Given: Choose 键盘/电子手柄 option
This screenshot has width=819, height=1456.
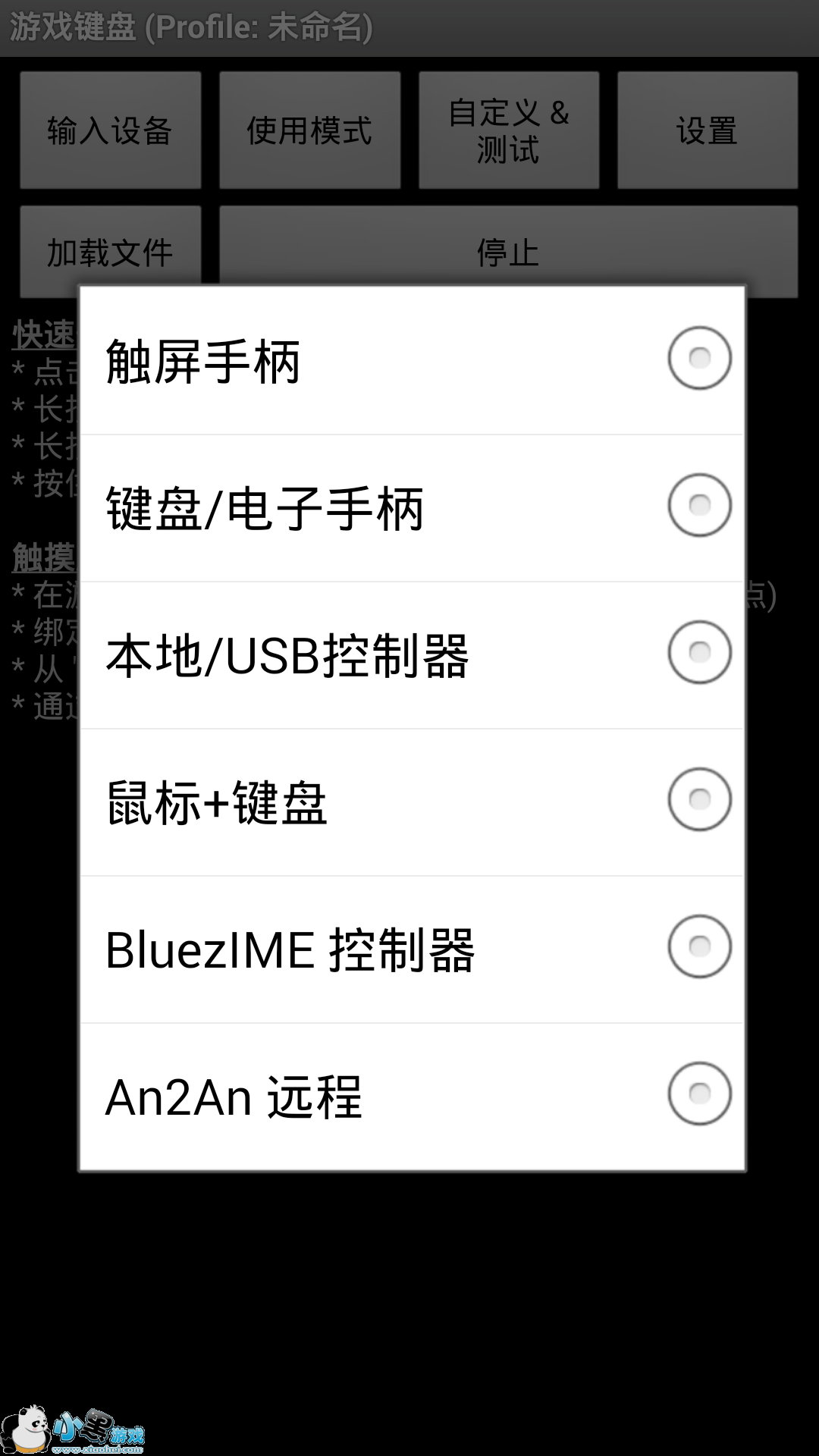Looking at the screenshot, I should pos(412,507).
